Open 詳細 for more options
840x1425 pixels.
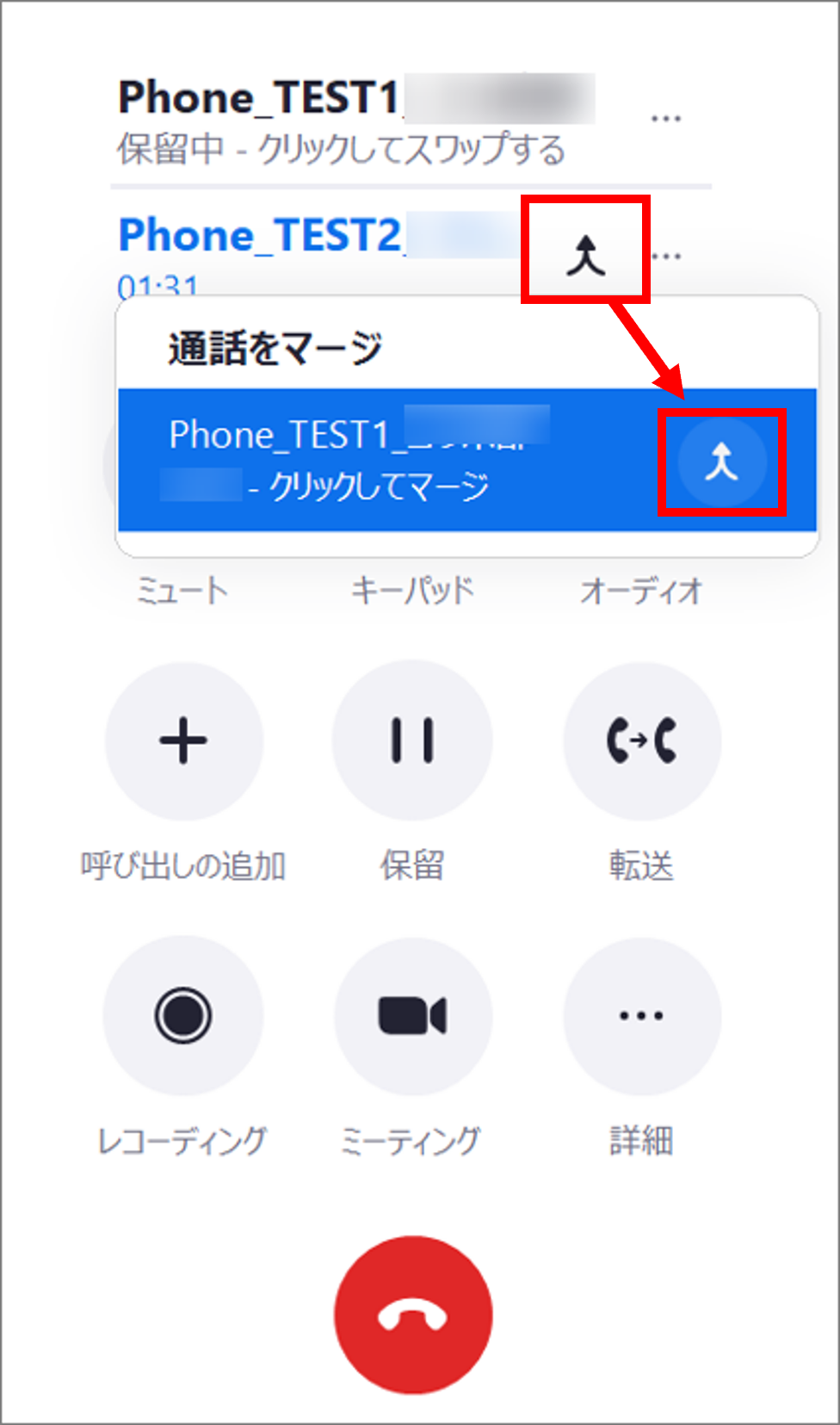[641, 1015]
